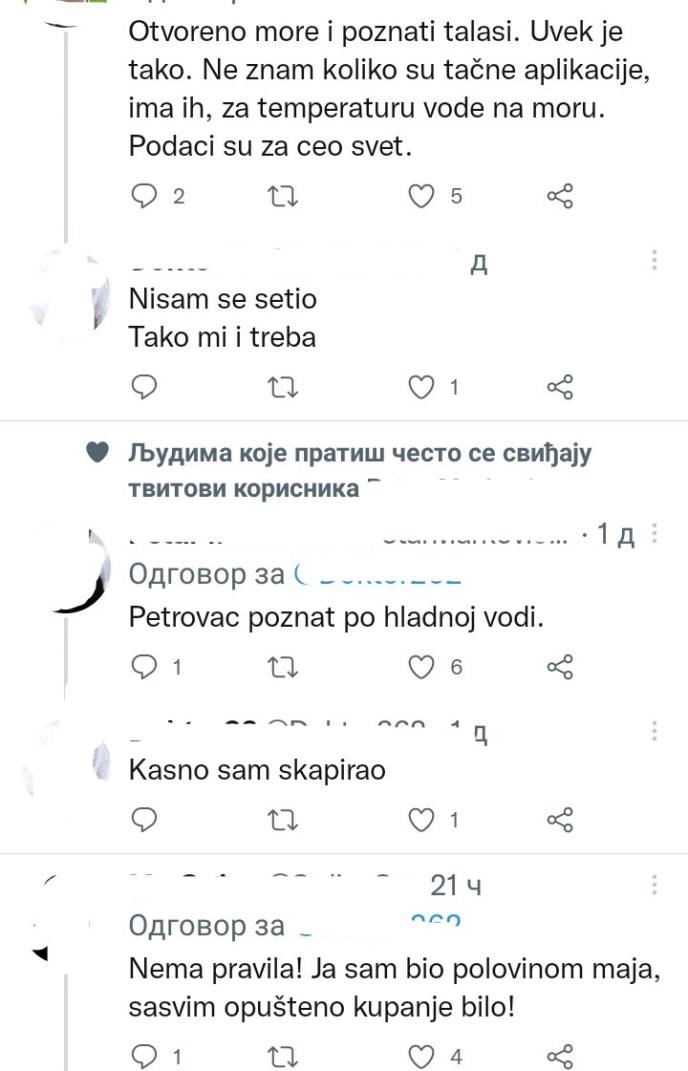The height and width of the screenshot is (1071, 688).
Task: Open overflow menu on 'Nema pravila!' tweet
Action: point(654,885)
